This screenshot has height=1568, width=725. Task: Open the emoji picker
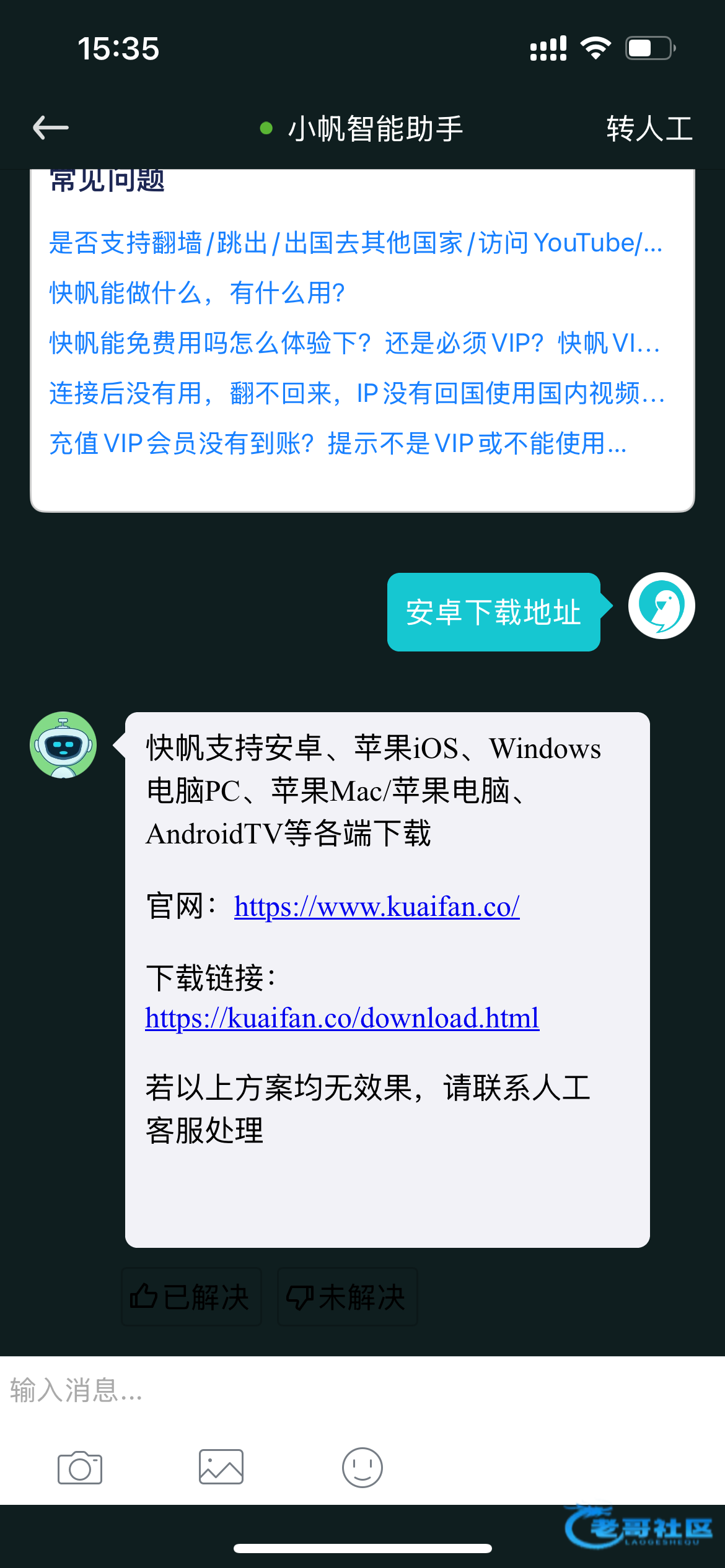[362, 1468]
